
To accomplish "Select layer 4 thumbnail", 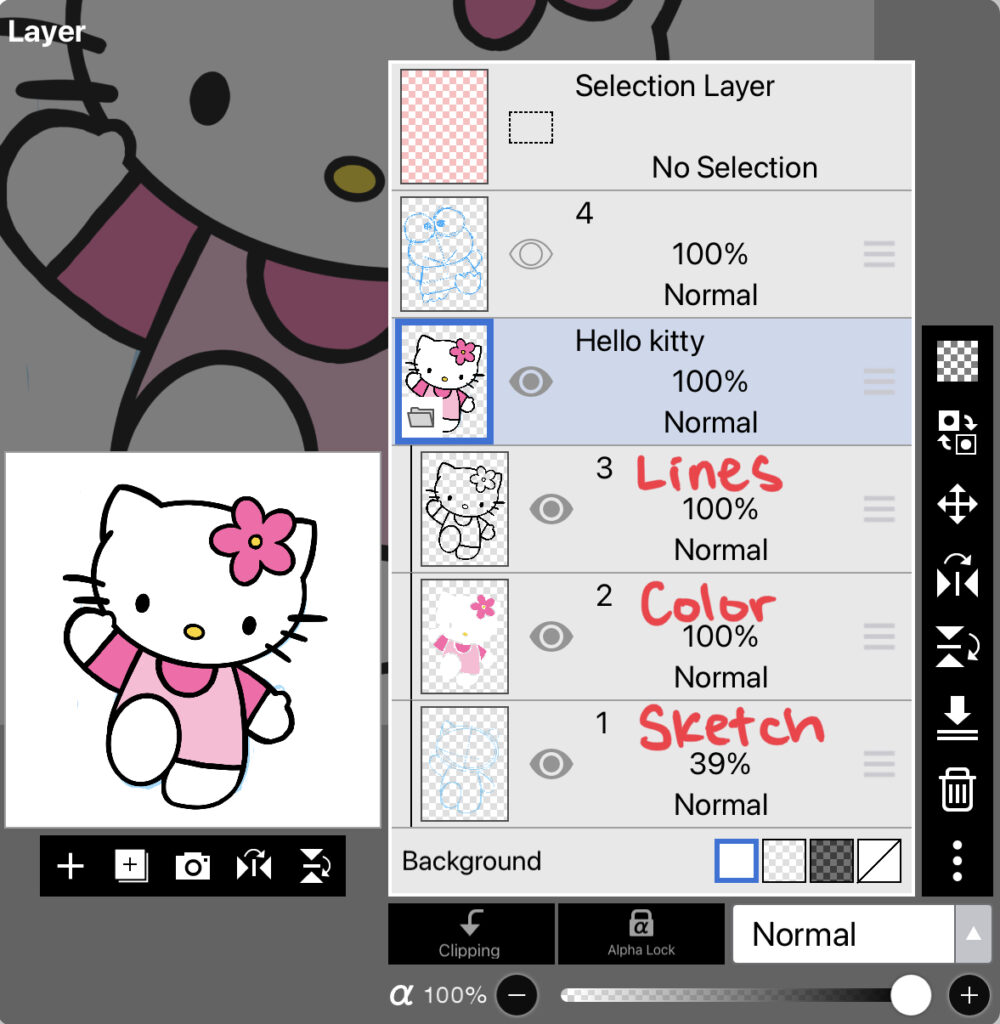I will click(x=444, y=254).
